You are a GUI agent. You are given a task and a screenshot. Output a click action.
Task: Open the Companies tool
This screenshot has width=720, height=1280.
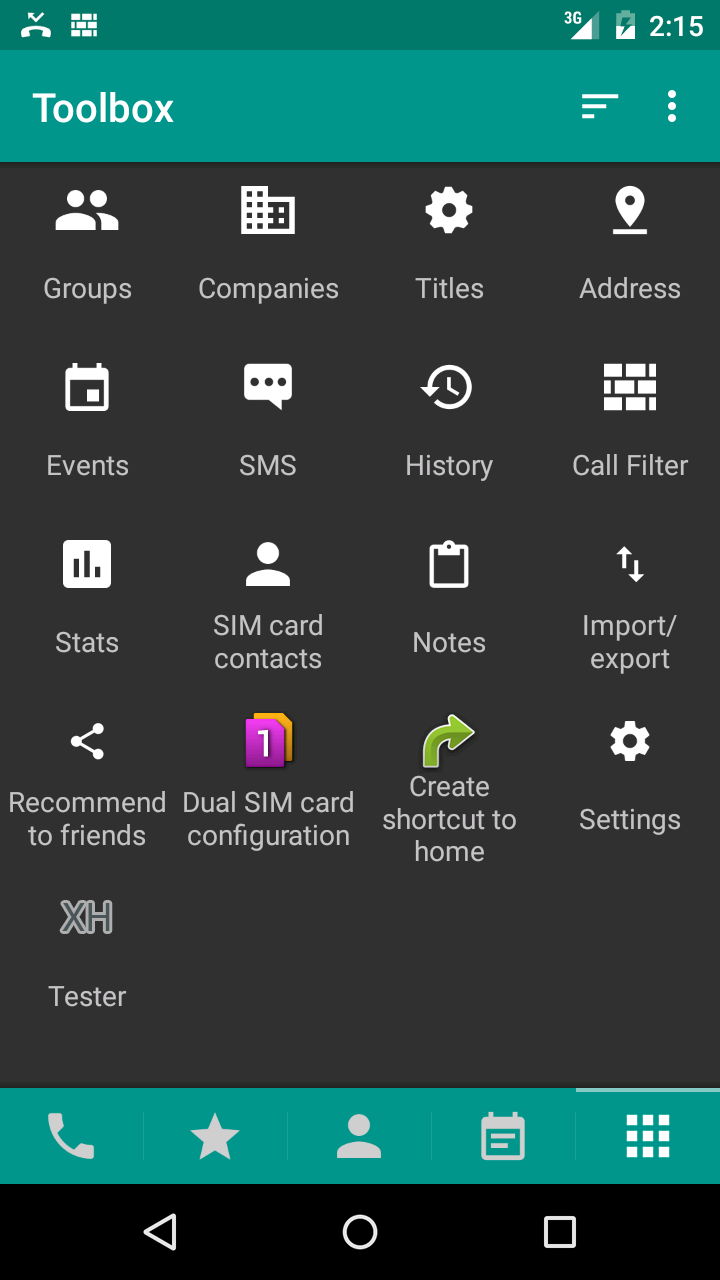268,240
